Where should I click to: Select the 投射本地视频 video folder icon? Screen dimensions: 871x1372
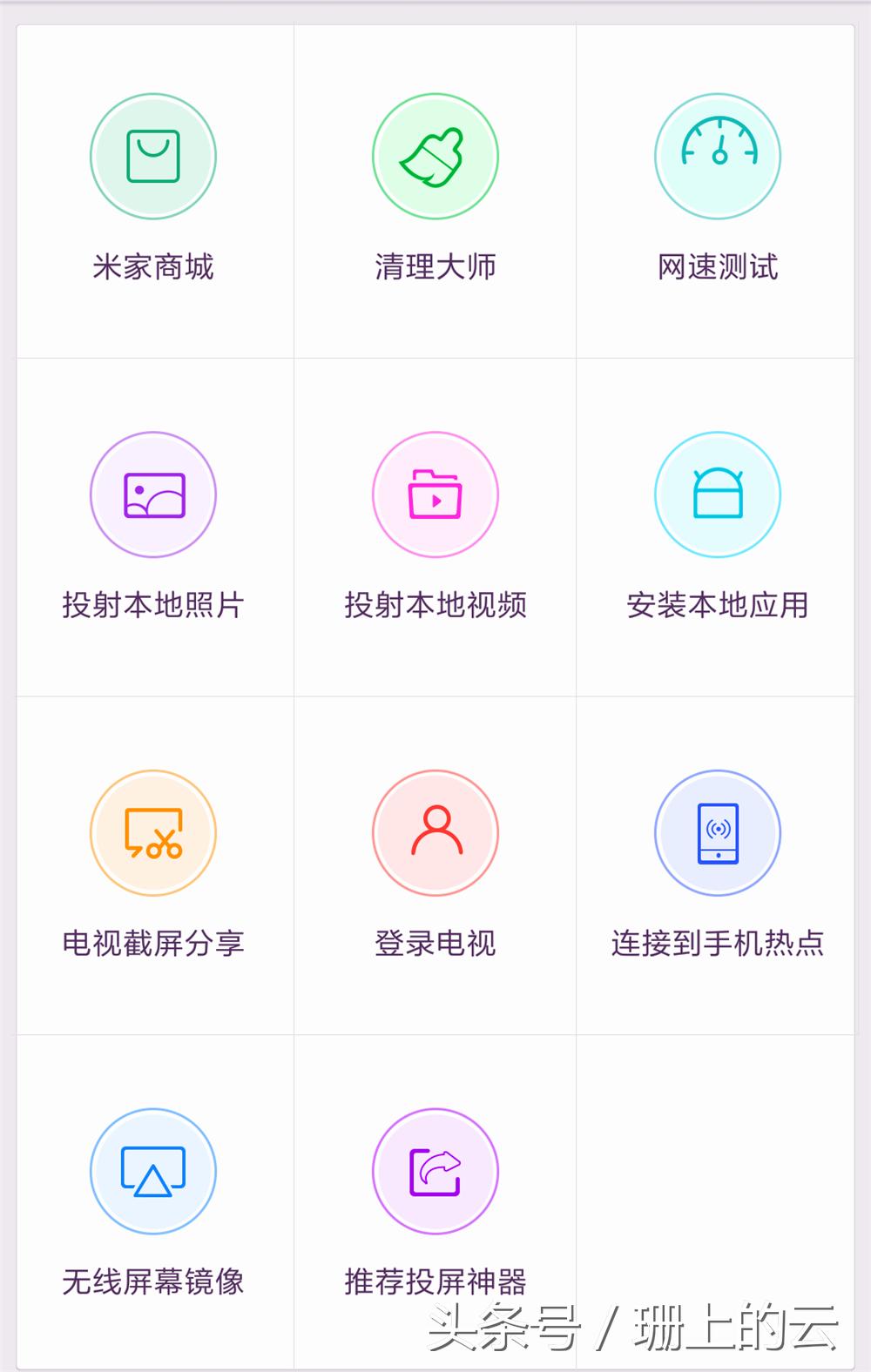435,494
